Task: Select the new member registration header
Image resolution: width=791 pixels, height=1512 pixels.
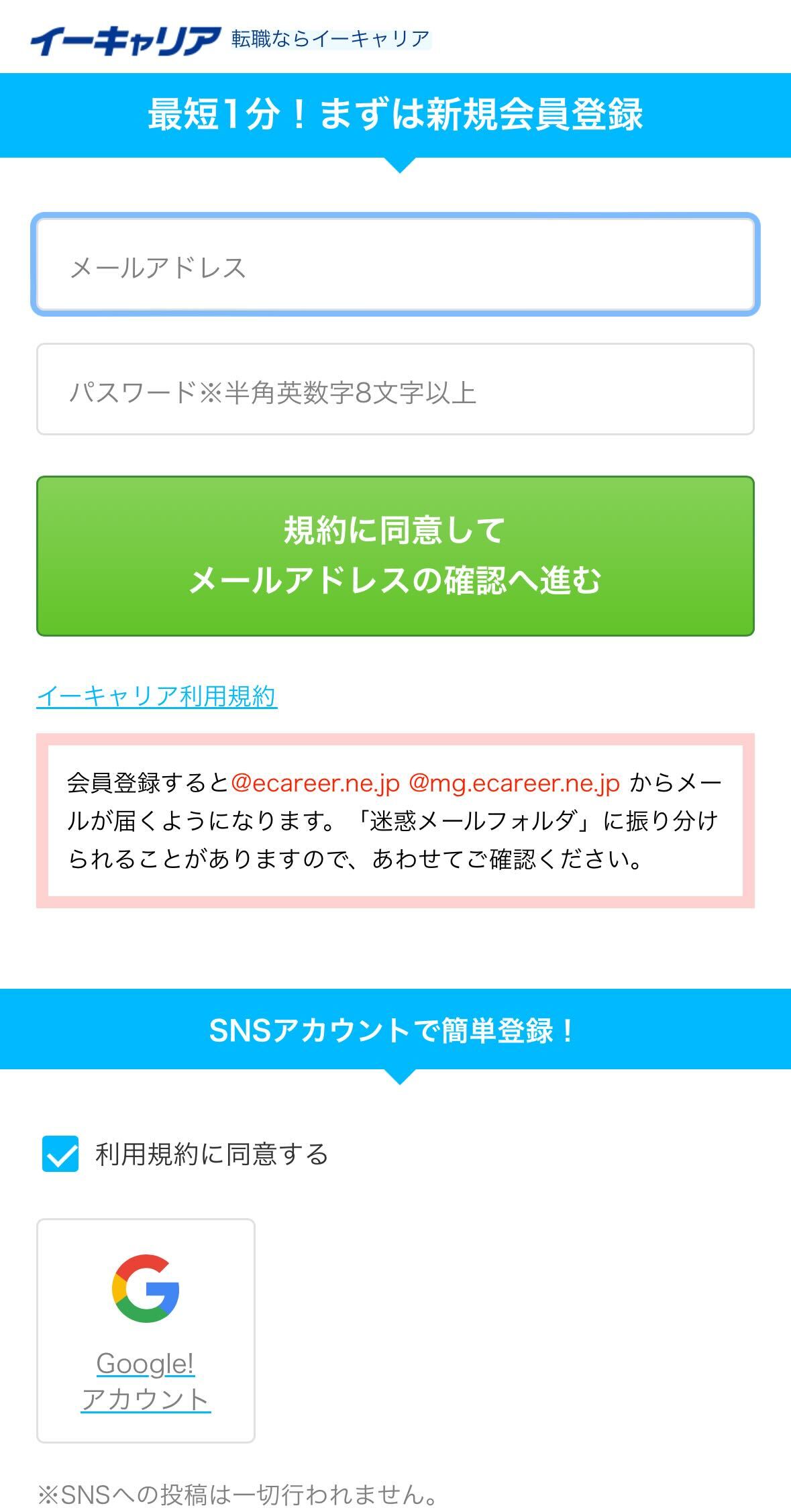Action: 396,114
